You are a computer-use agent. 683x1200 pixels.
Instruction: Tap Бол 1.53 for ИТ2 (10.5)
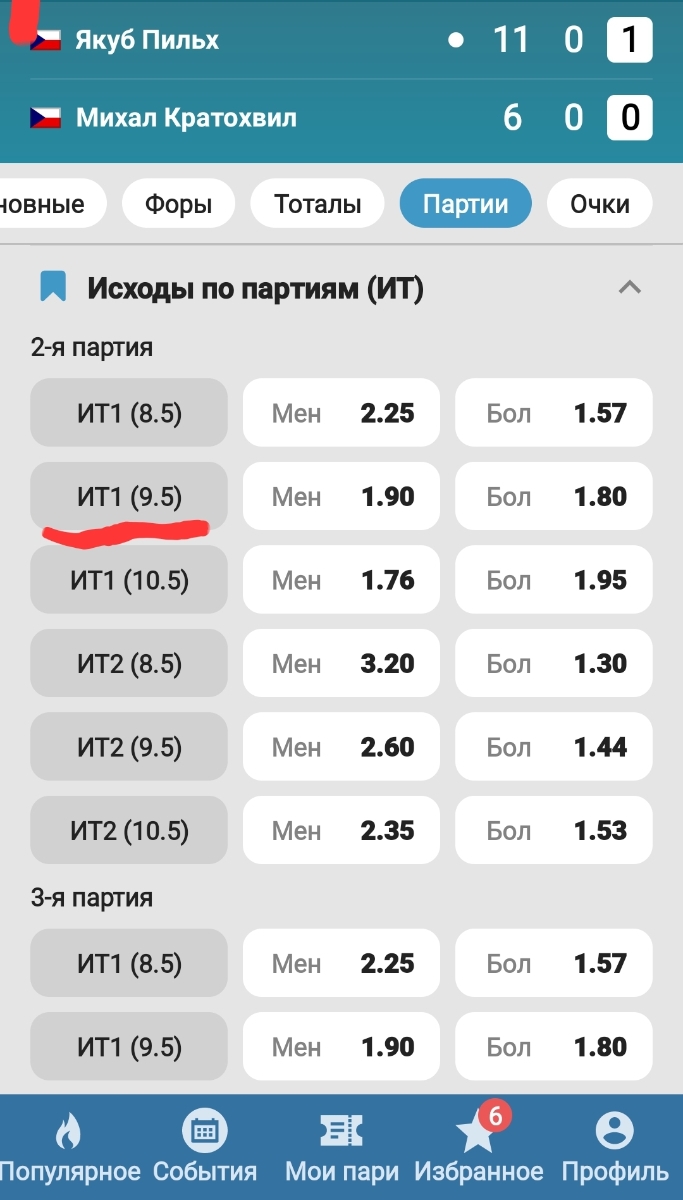pos(555,830)
